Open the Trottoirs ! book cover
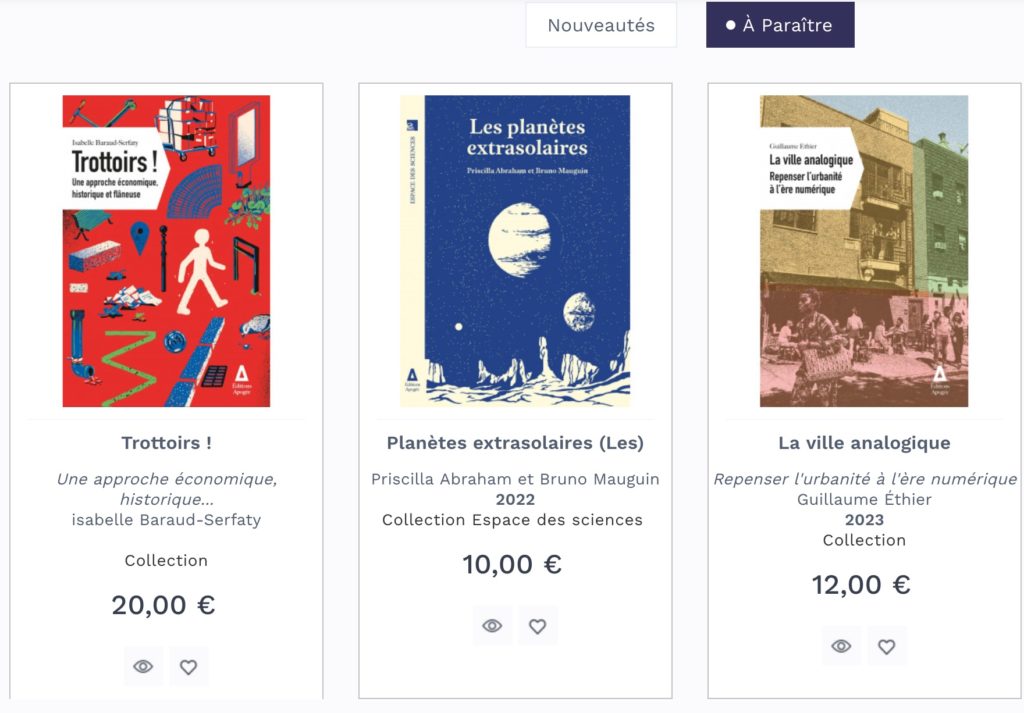 166,251
